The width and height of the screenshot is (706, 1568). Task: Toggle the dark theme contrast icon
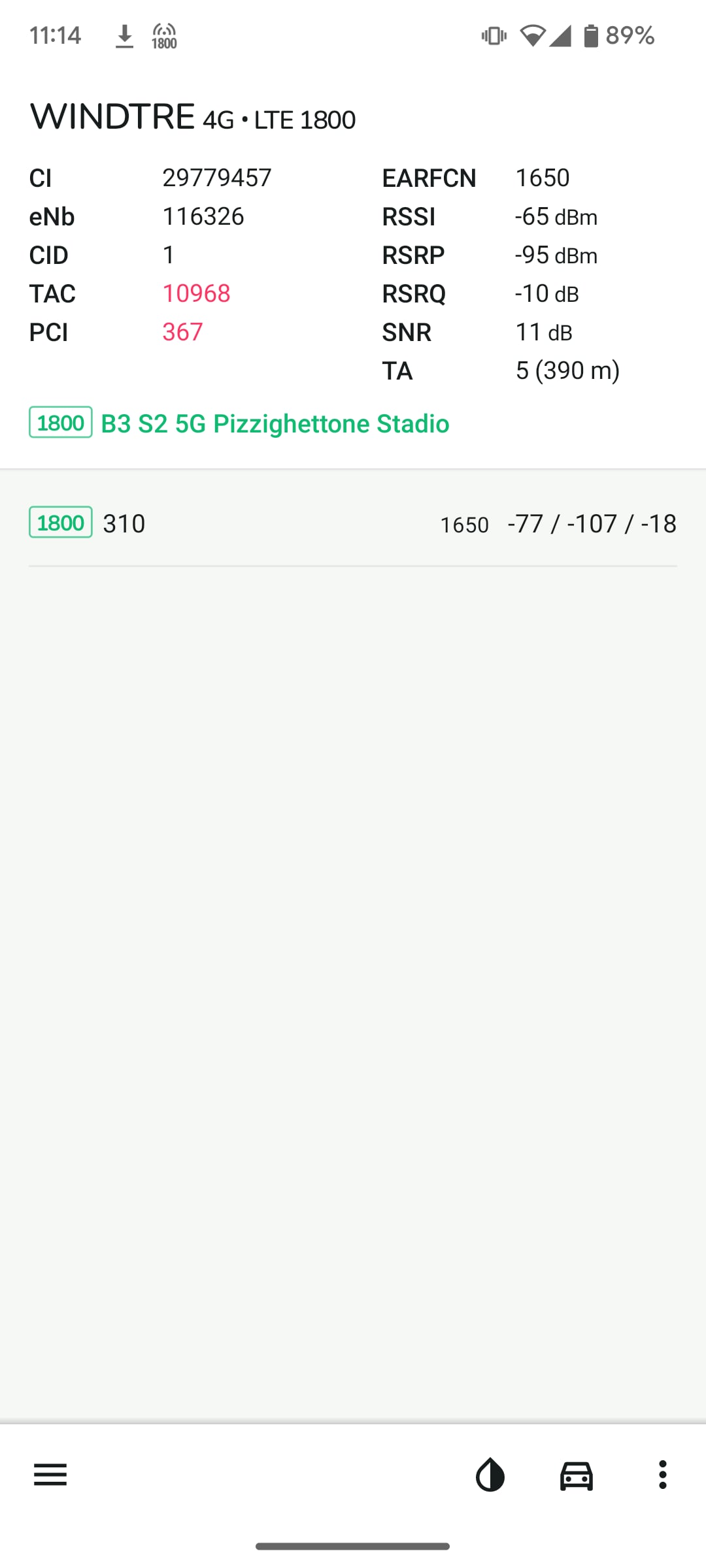click(490, 1475)
